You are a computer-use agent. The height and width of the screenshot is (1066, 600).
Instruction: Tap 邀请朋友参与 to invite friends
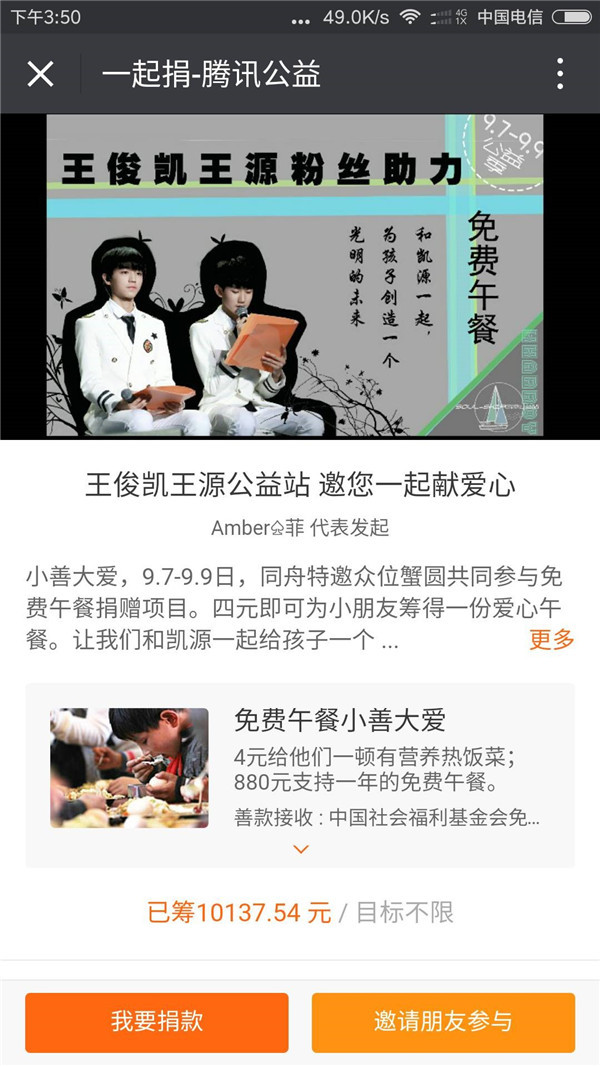tap(443, 1022)
